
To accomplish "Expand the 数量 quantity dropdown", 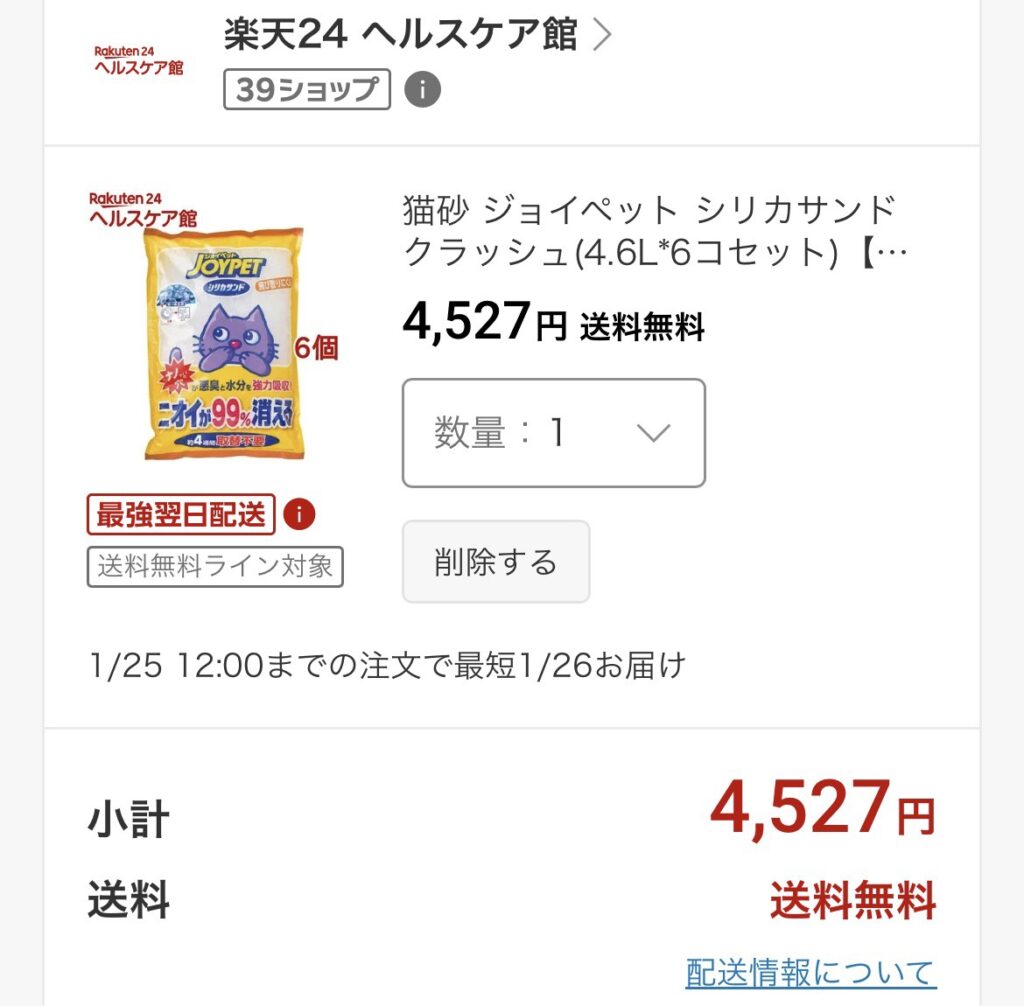I will point(553,433).
